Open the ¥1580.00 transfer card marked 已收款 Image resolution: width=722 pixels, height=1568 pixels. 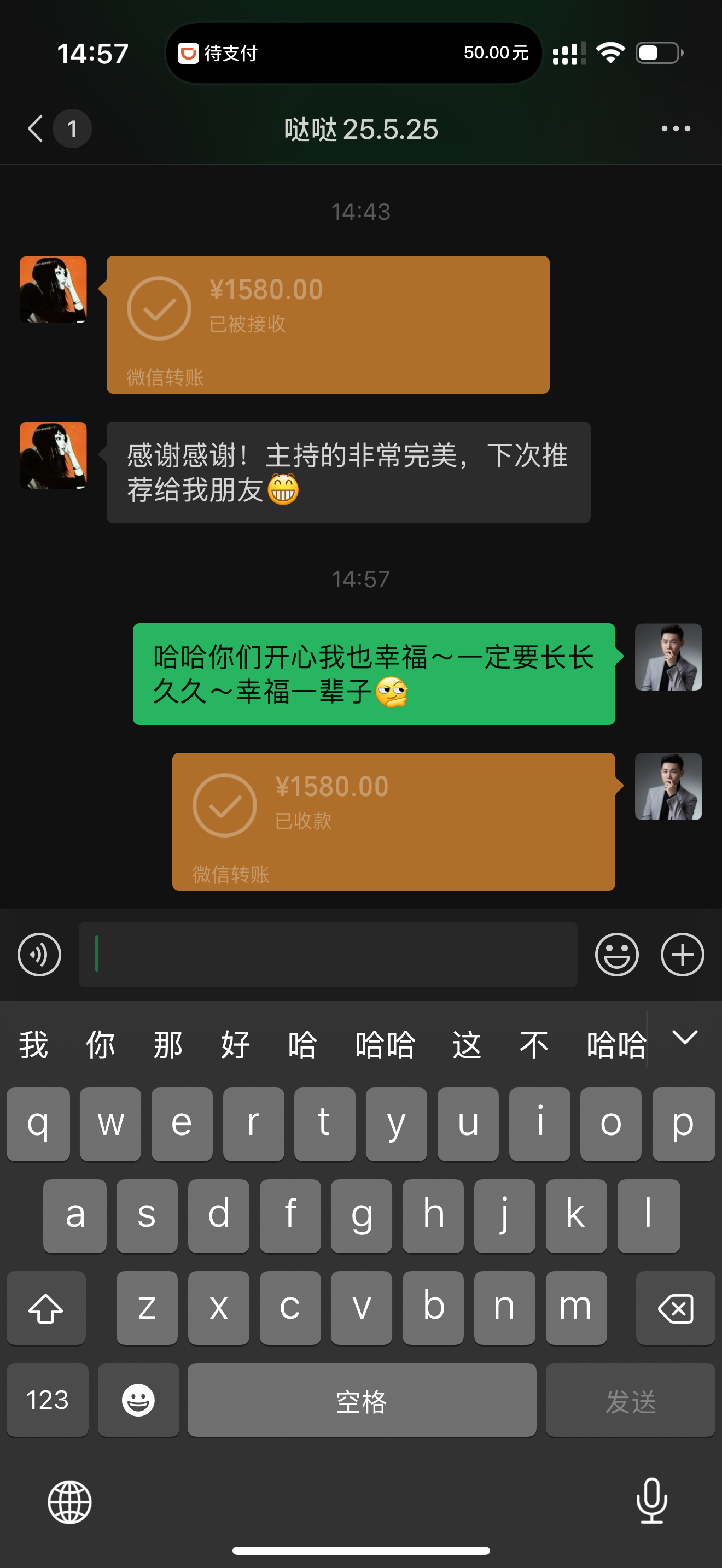[x=393, y=821]
